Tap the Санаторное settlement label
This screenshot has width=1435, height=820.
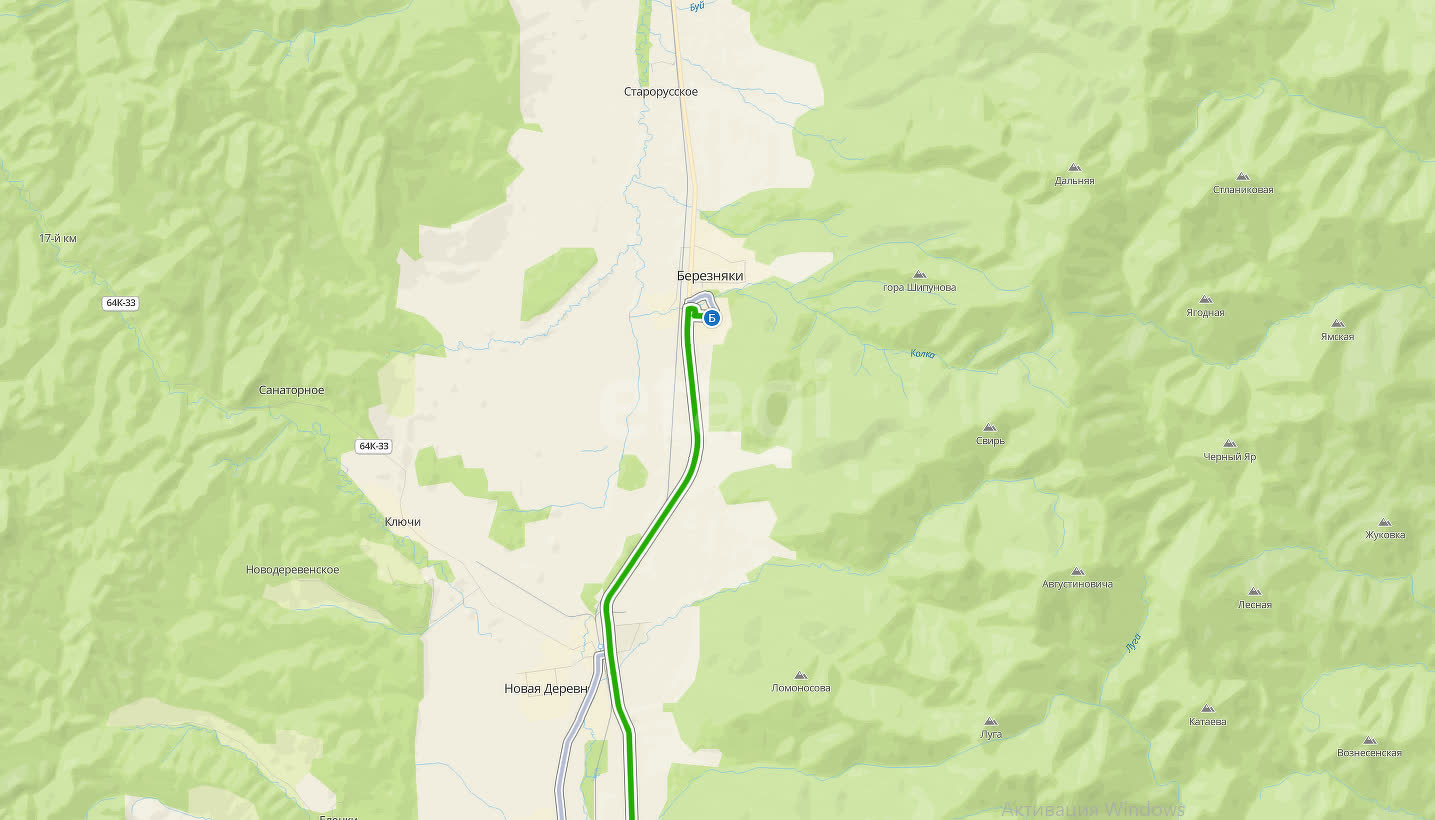[x=291, y=390]
